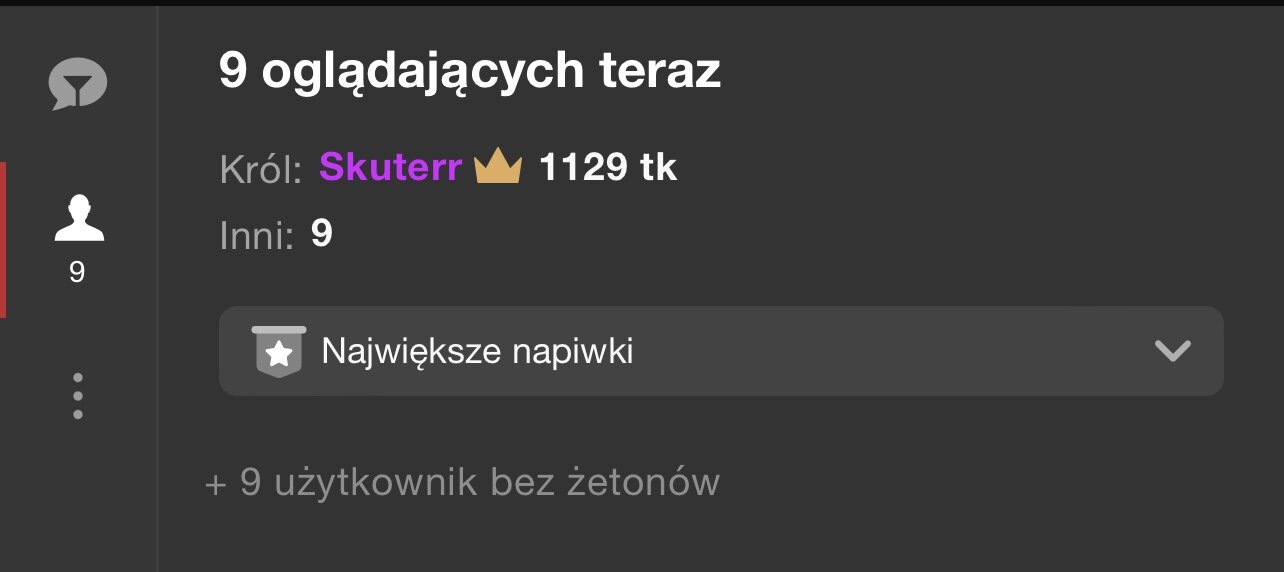Show the 9 users without tokens

[462, 483]
